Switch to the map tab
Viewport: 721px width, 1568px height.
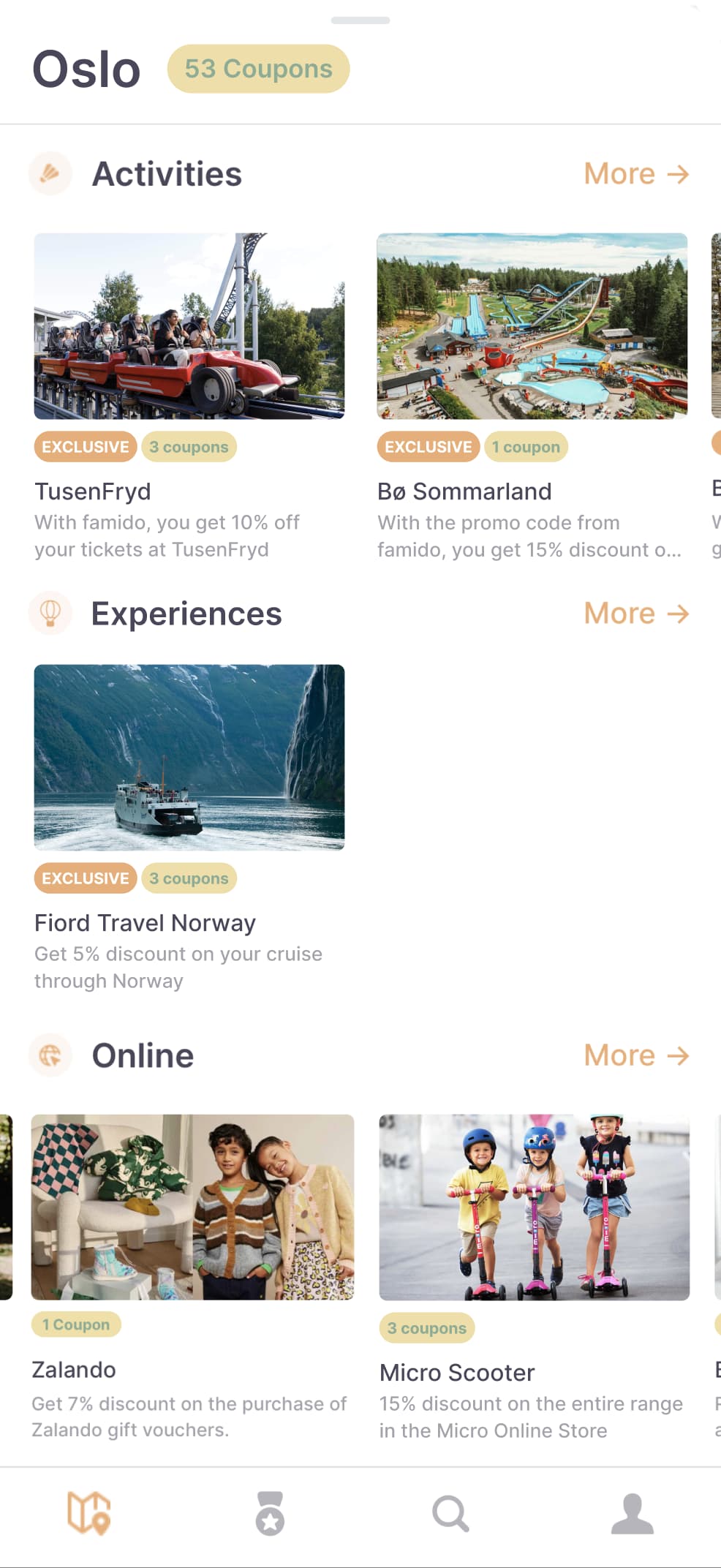[x=89, y=1513]
